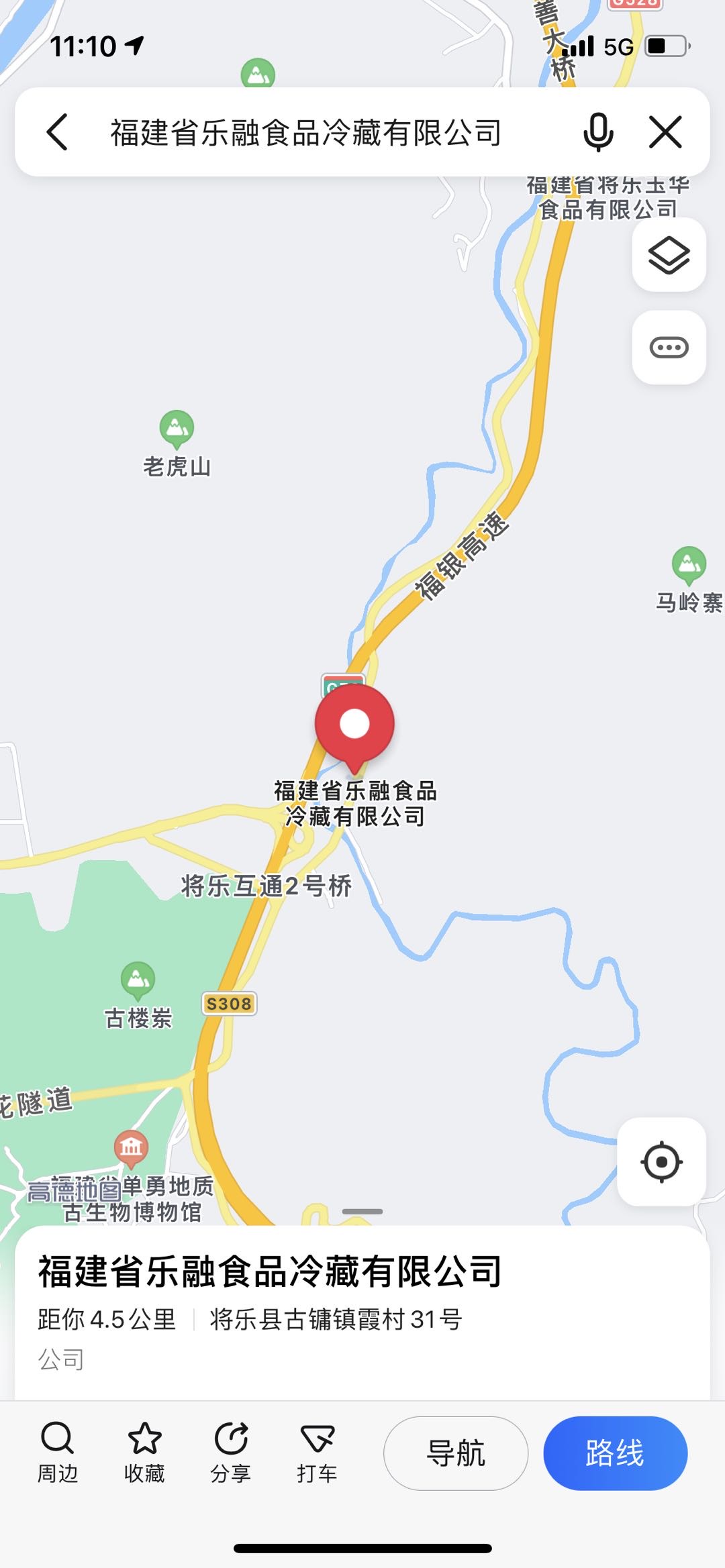725x1568 pixels.
Task: Open the more options bubble button
Action: [x=669, y=348]
